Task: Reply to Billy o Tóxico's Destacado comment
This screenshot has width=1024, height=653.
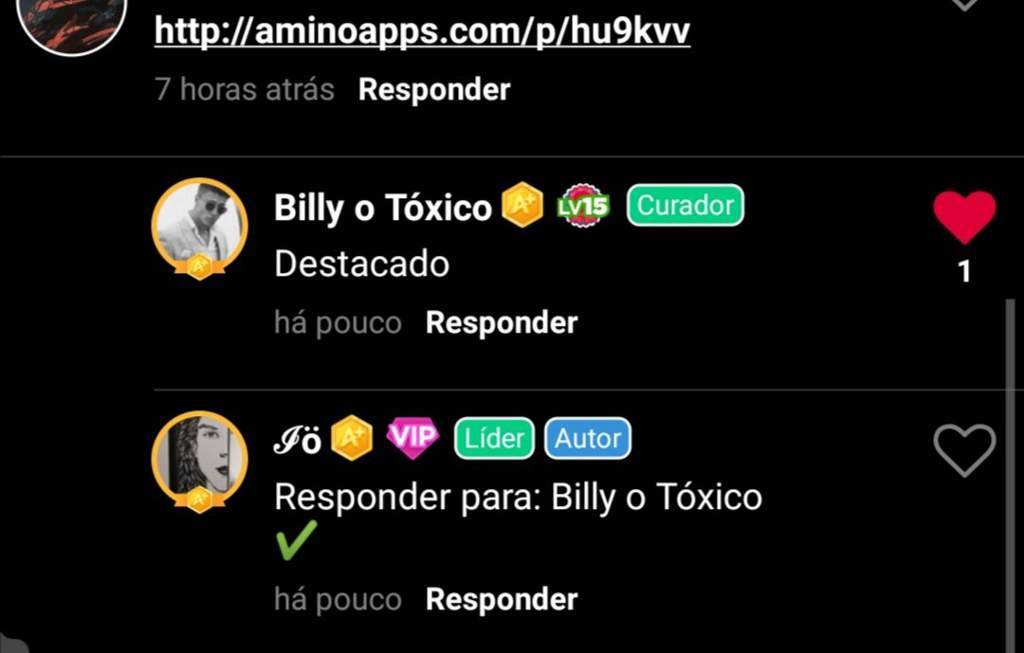Action: tap(501, 322)
